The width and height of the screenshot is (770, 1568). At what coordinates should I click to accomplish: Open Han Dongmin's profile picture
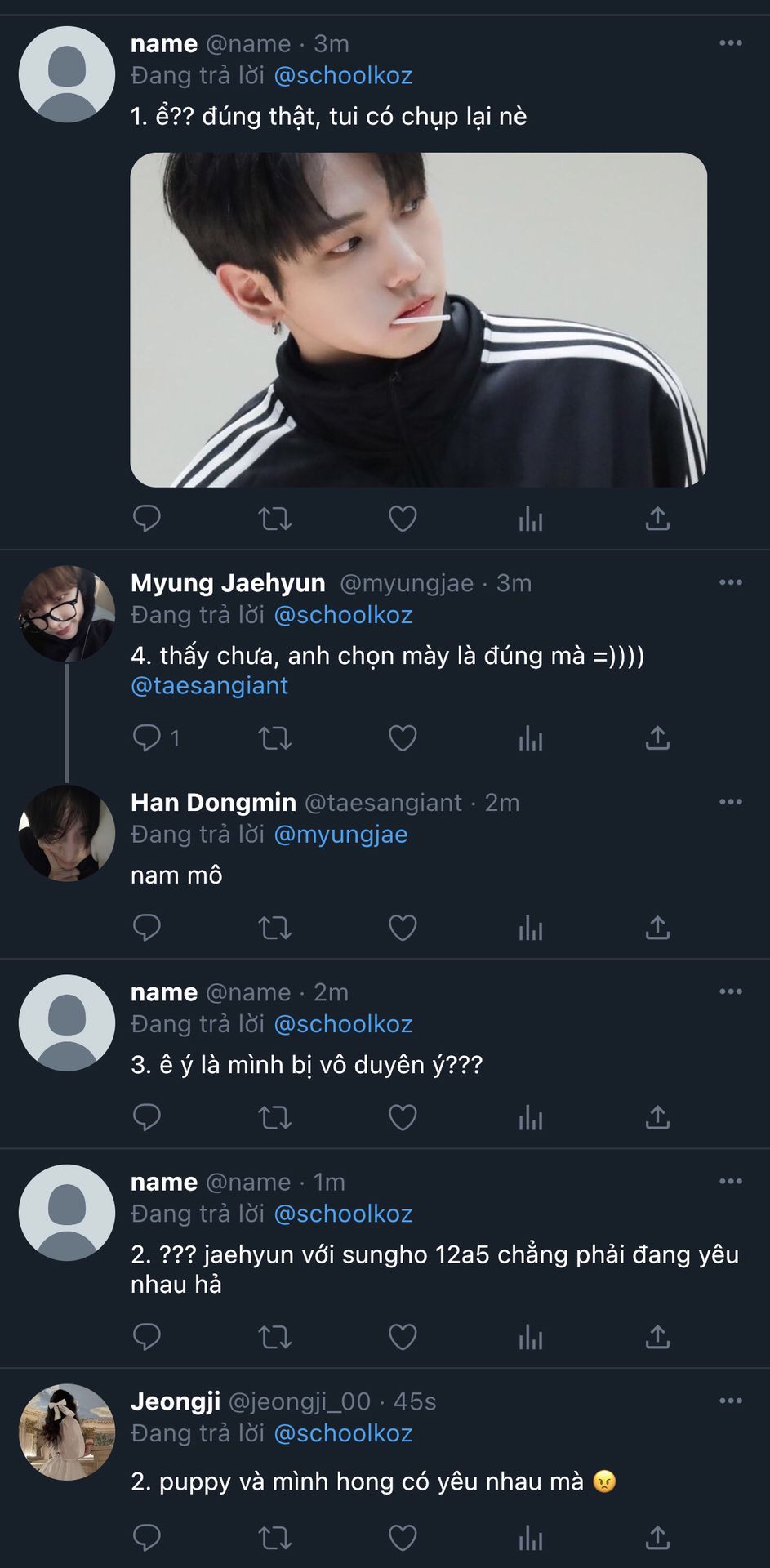[x=67, y=833]
